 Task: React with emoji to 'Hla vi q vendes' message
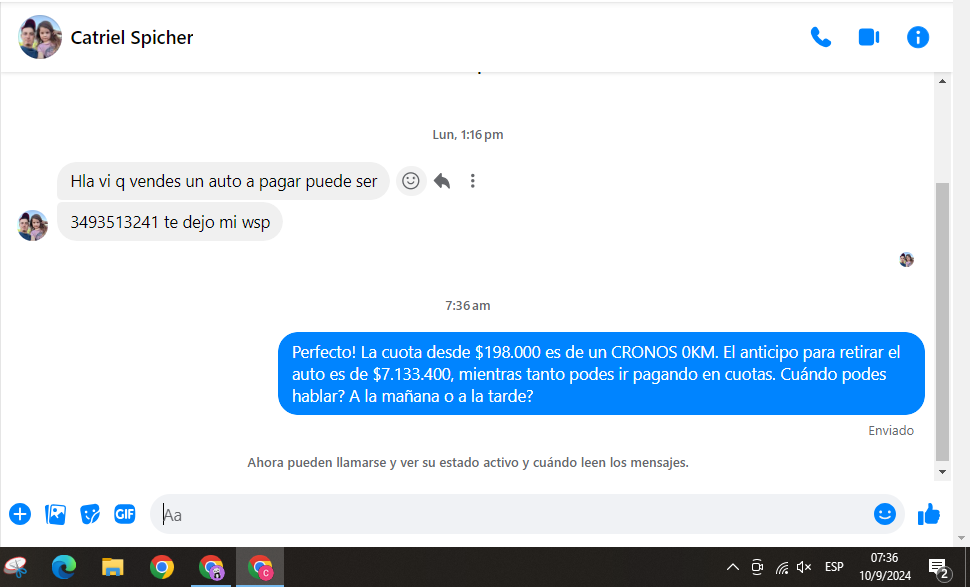[410, 181]
